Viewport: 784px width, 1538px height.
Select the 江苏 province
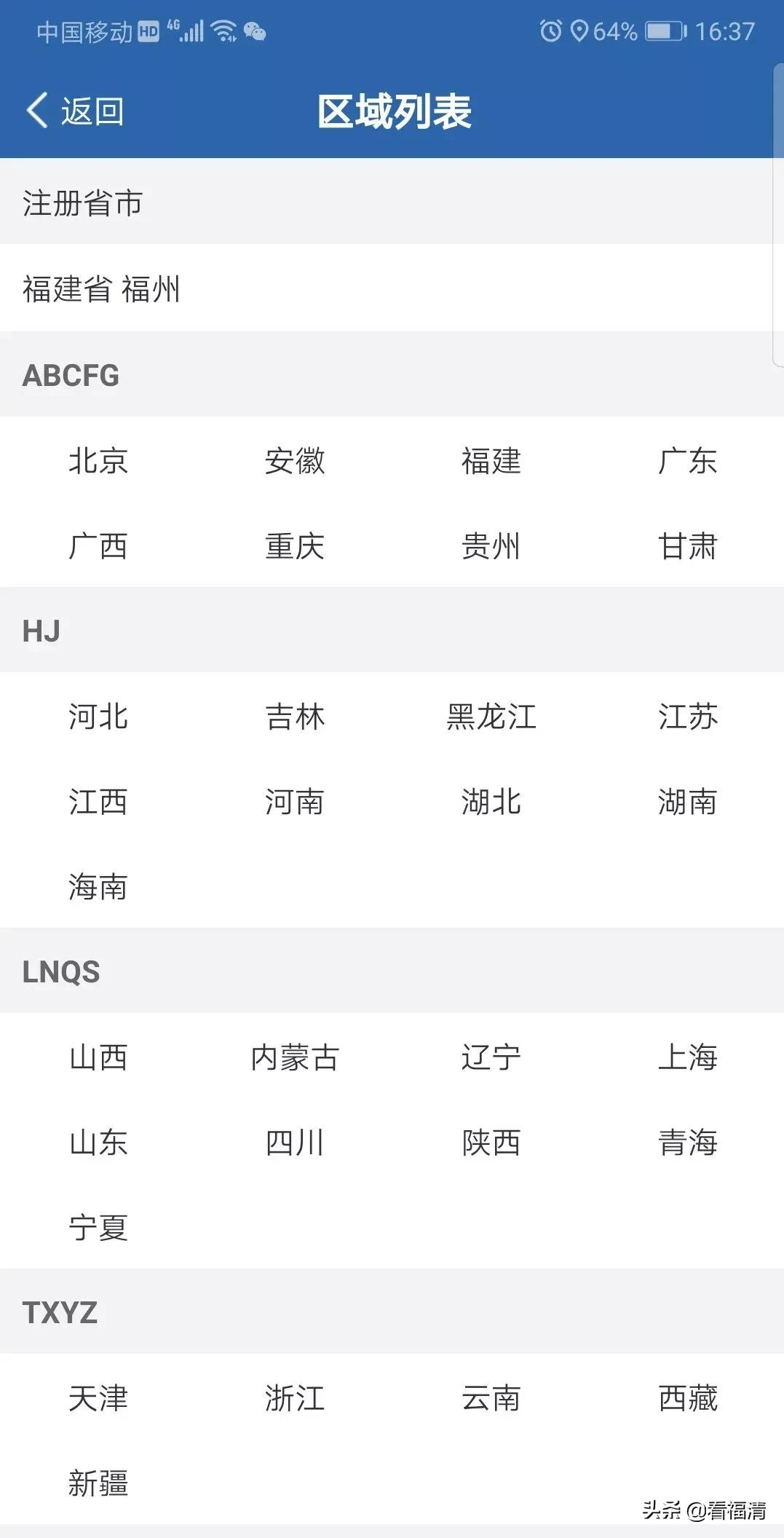(687, 717)
